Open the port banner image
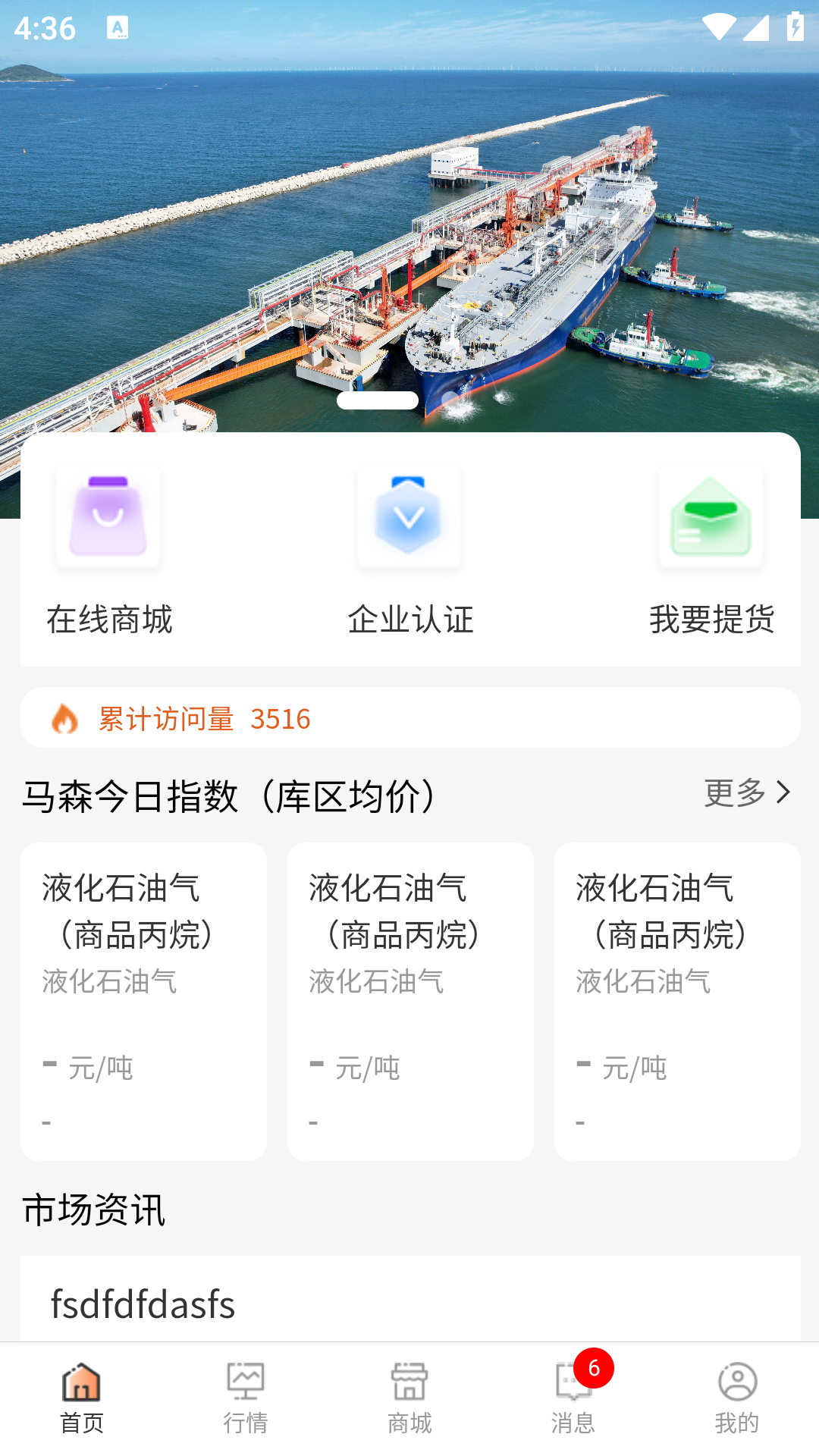Image resolution: width=819 pixels, height=1456 pixels. [409, 227]
